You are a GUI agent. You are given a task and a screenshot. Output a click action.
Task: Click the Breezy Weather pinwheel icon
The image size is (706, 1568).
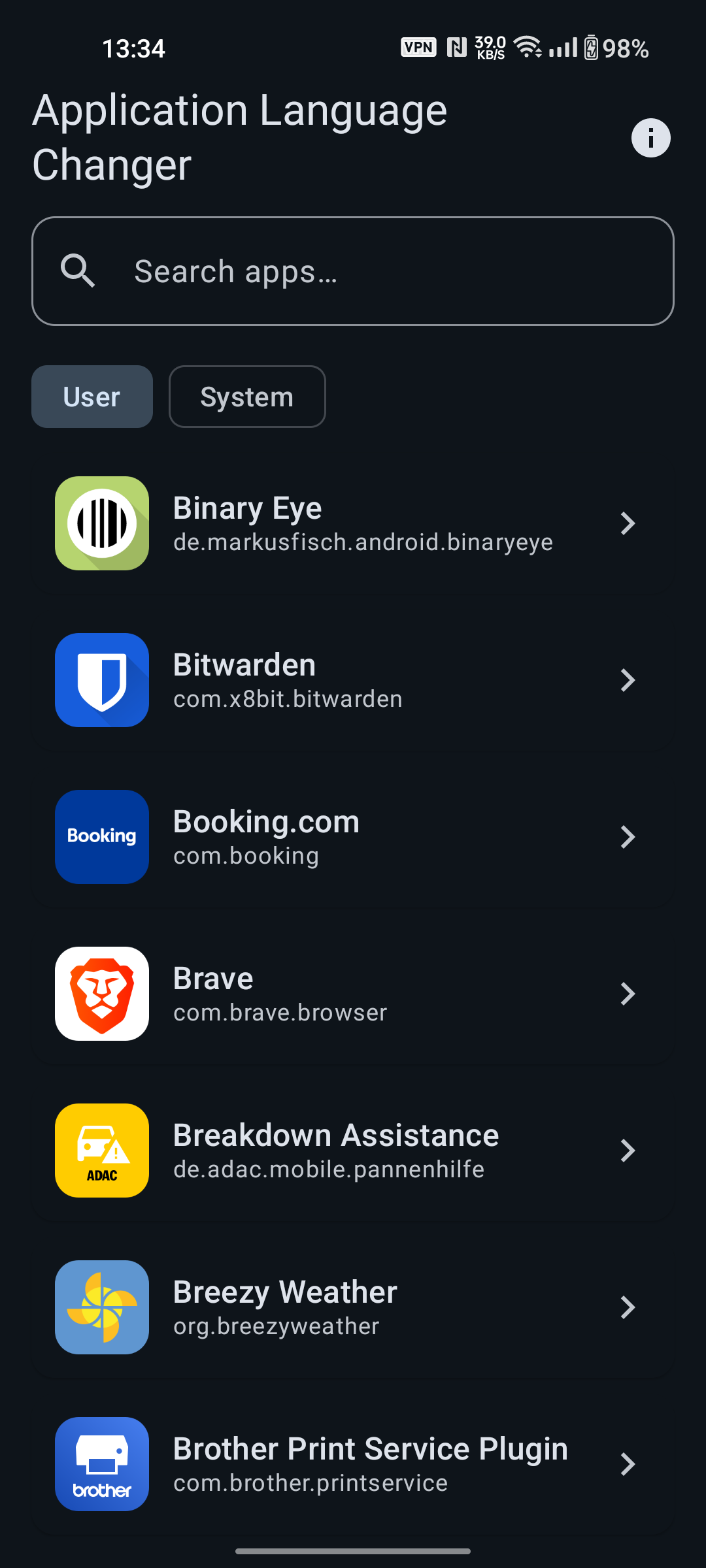click(x=101, y=1307)
